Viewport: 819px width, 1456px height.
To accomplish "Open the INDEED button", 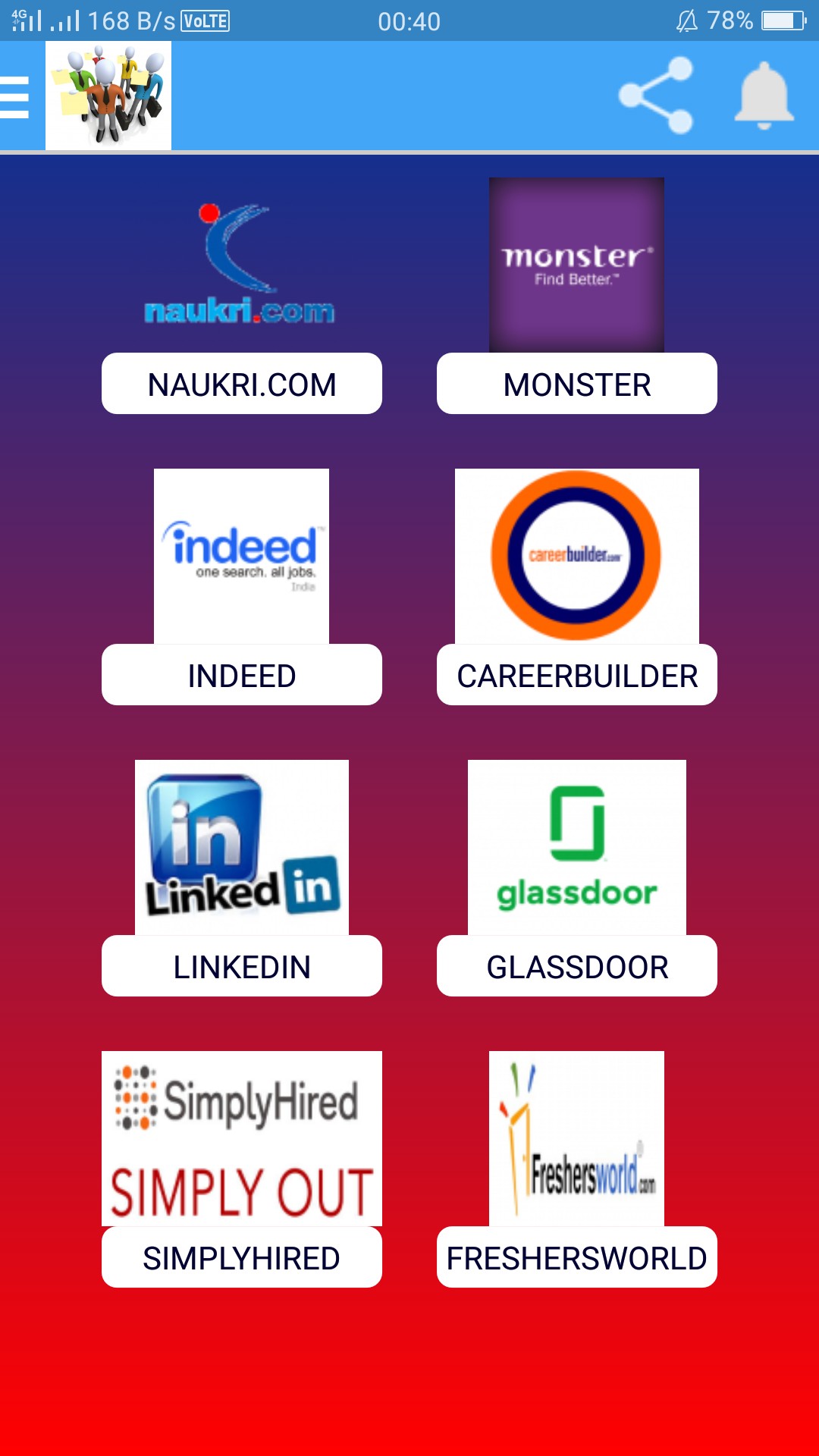I will point(242,675).
